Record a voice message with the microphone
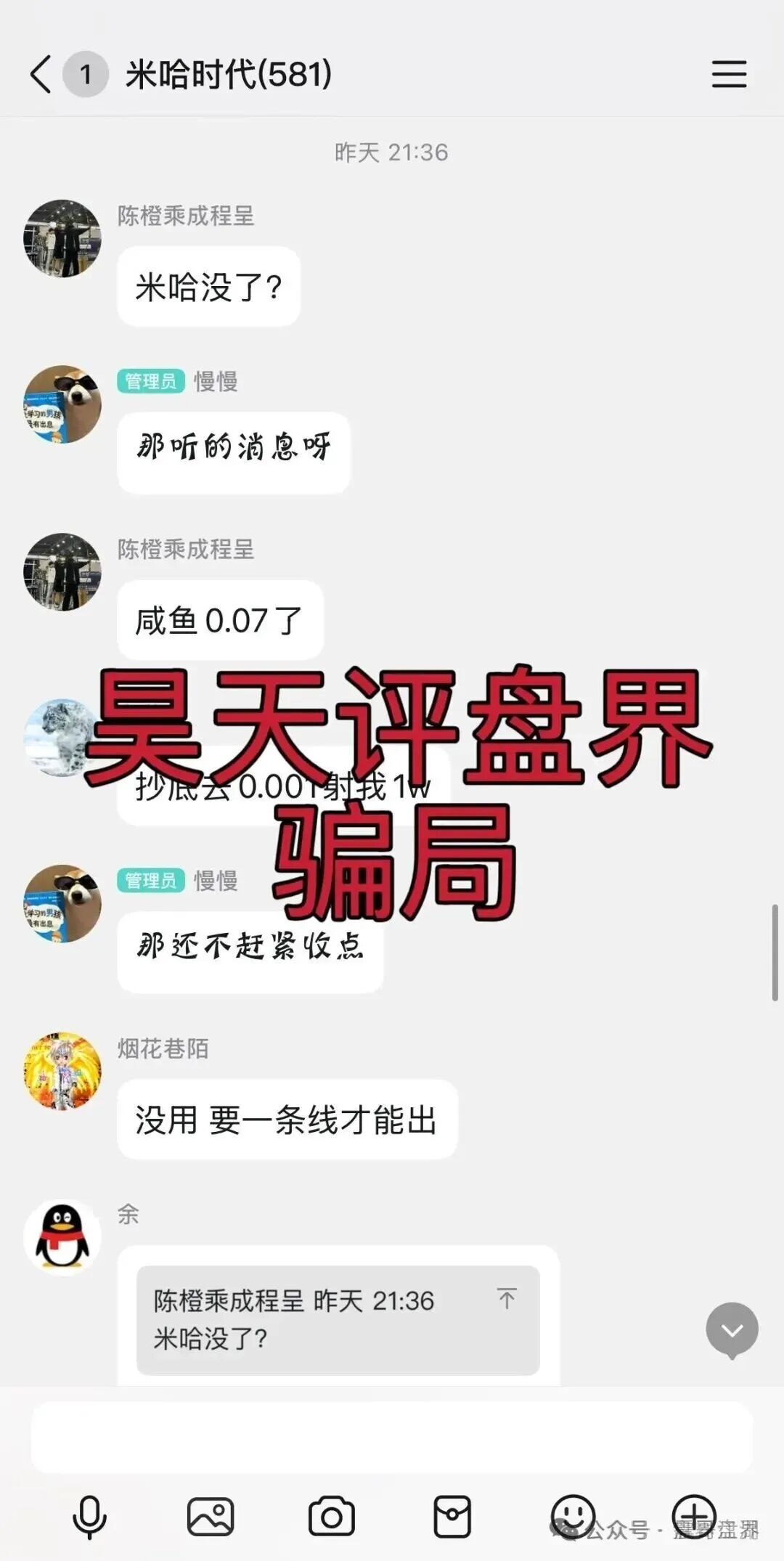The image size is (784, 1561). (x=89, y=1517)
